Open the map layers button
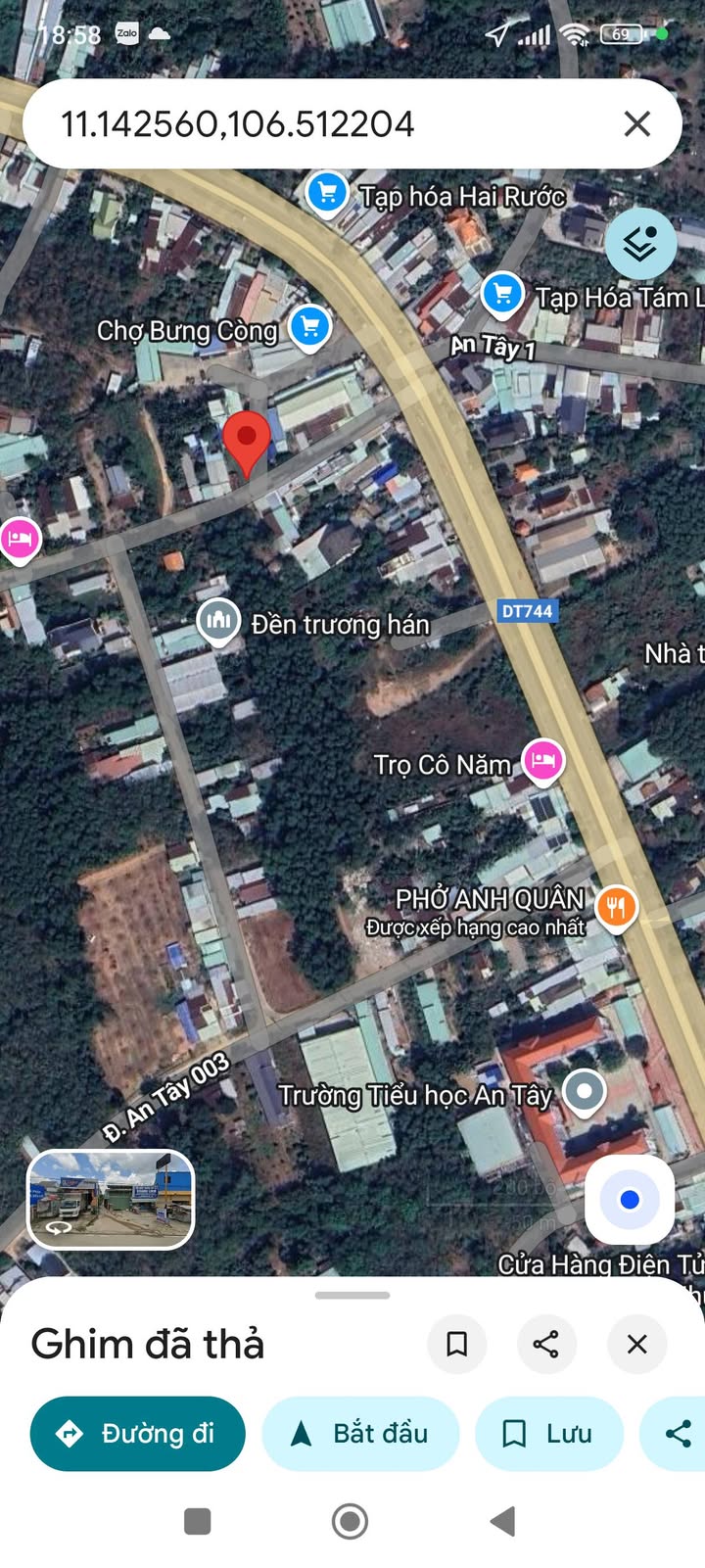The width and height of the screenshot is (705, 1568). pos(640,244)
